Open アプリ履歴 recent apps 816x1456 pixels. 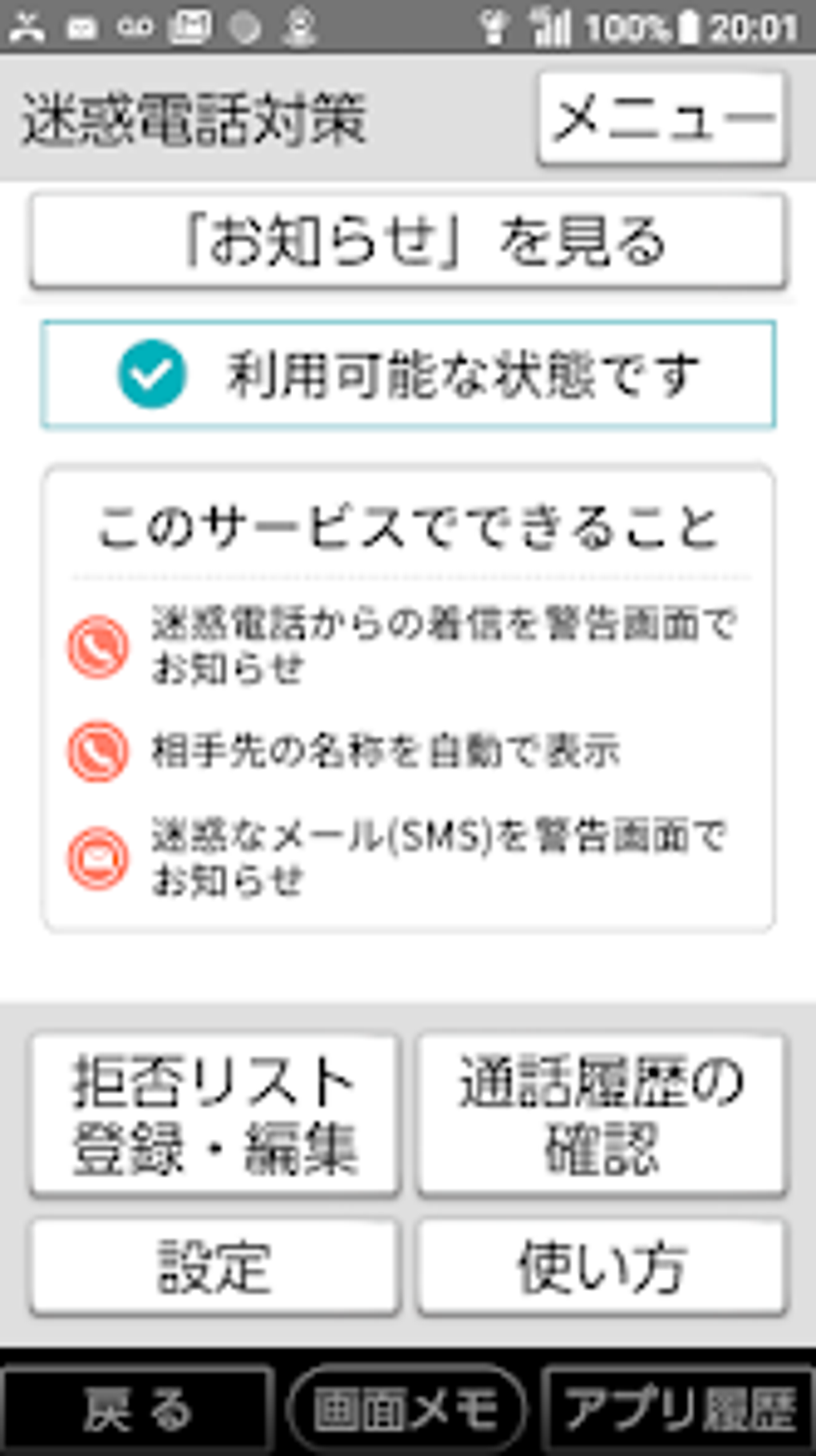click(678, 1410)
